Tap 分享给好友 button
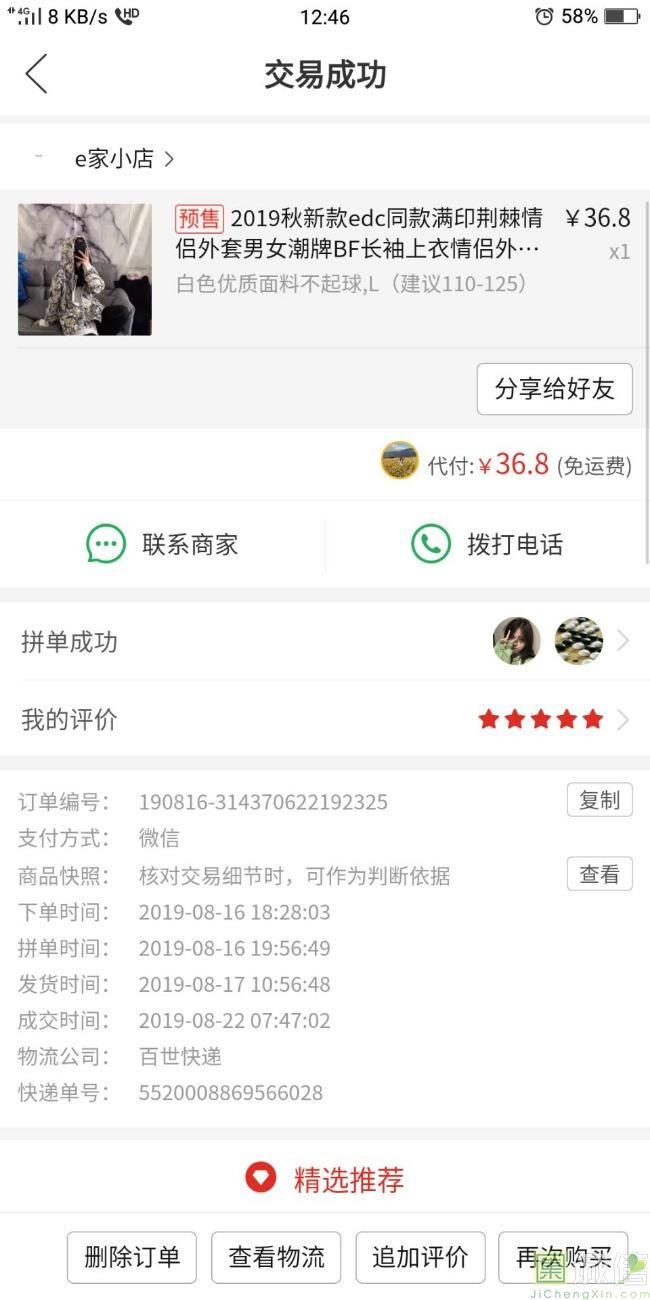This screenshot has width=650, height=1300. 555,389
